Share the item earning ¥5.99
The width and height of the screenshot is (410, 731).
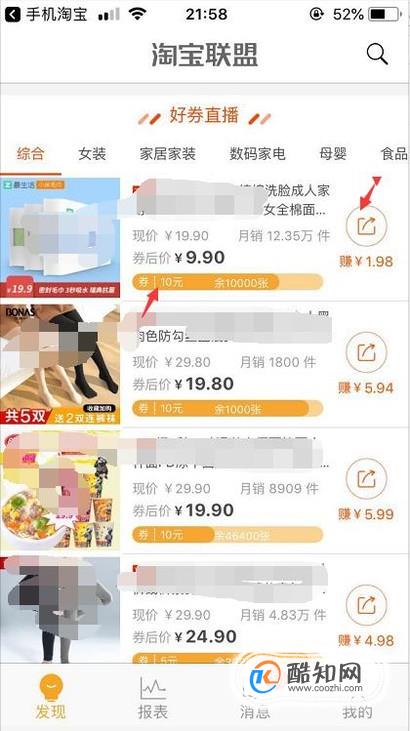click(367, 478)
